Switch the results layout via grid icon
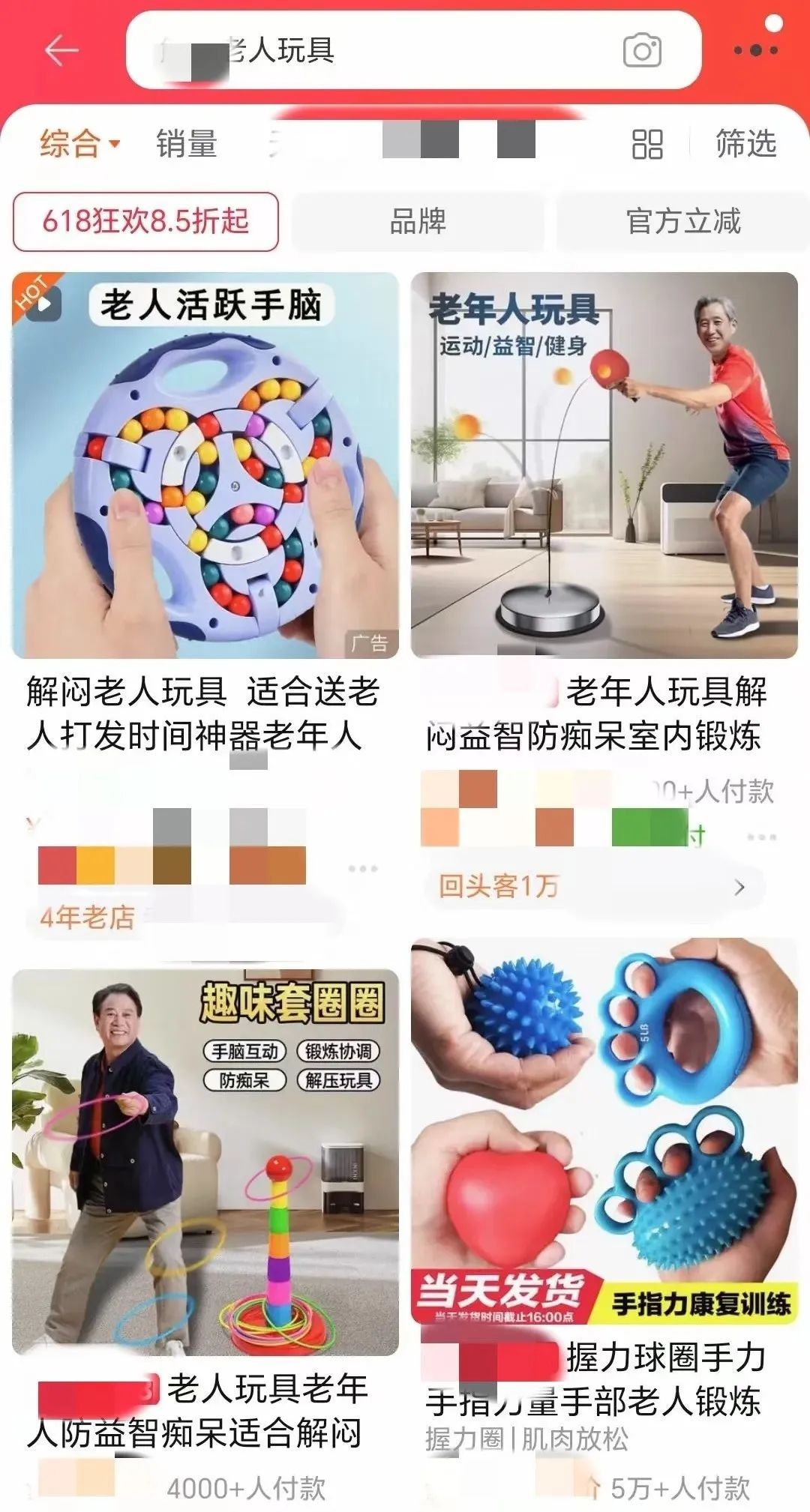Viewport: 810px width, 1512px height. [647, 144]
